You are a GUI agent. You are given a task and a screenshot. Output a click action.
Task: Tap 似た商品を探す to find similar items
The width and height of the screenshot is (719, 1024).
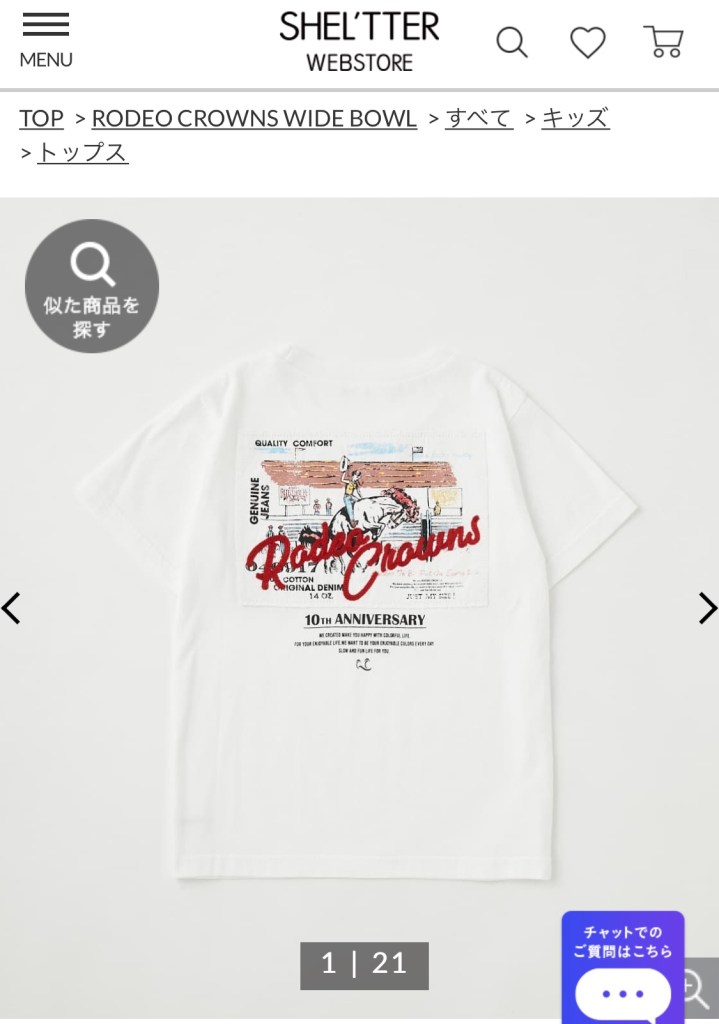click(x=92, y=286)
